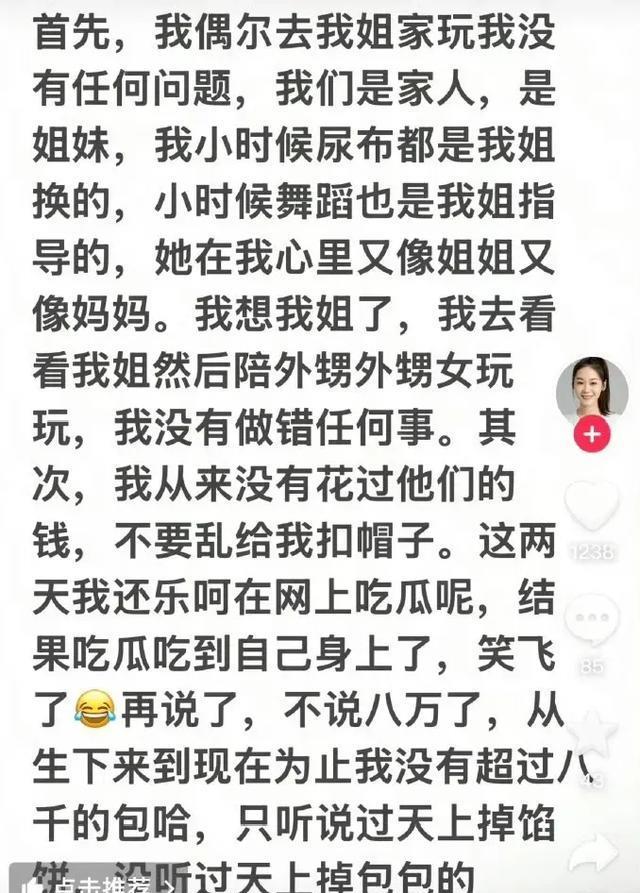The width and height of the screenshot is (640, 893).
Task: Like this post with the heart icon
Action: 592,506
